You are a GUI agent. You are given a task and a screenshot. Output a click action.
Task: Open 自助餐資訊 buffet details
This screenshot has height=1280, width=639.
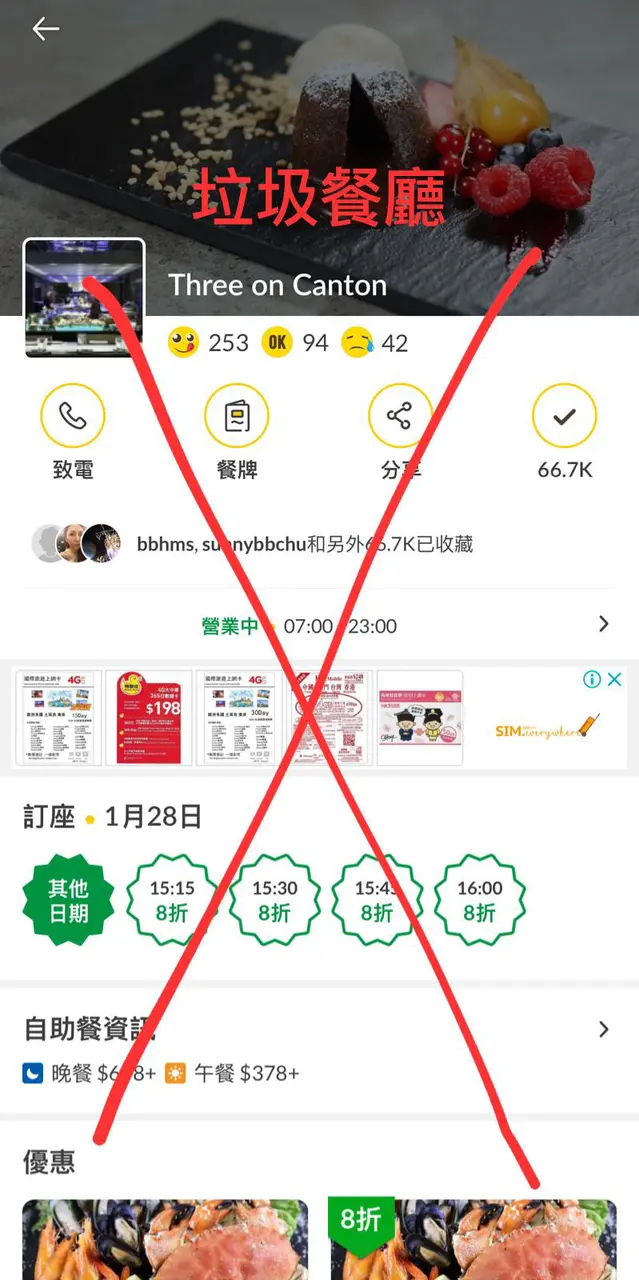(x=320, y=1030)
